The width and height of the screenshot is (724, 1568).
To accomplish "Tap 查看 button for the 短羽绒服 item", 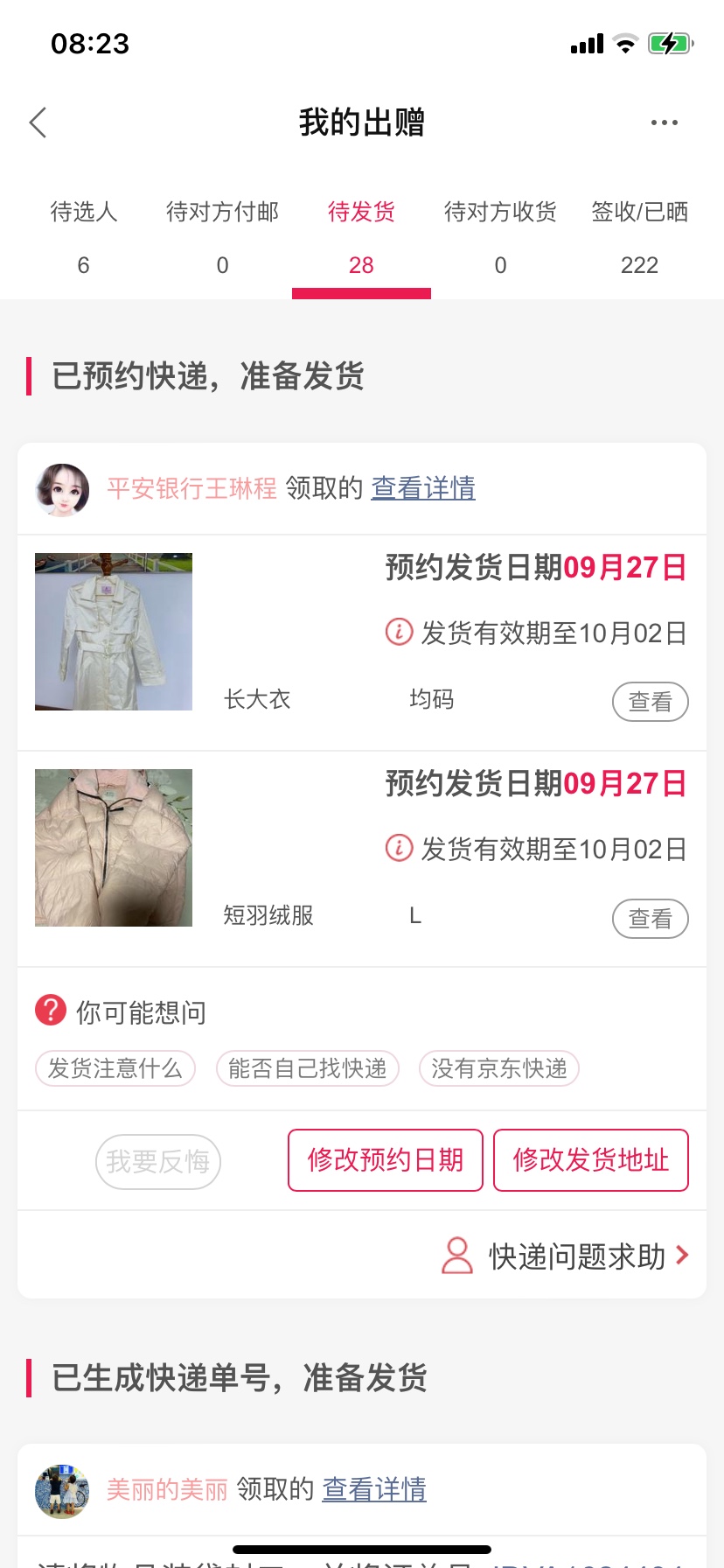I will (650, 919).
